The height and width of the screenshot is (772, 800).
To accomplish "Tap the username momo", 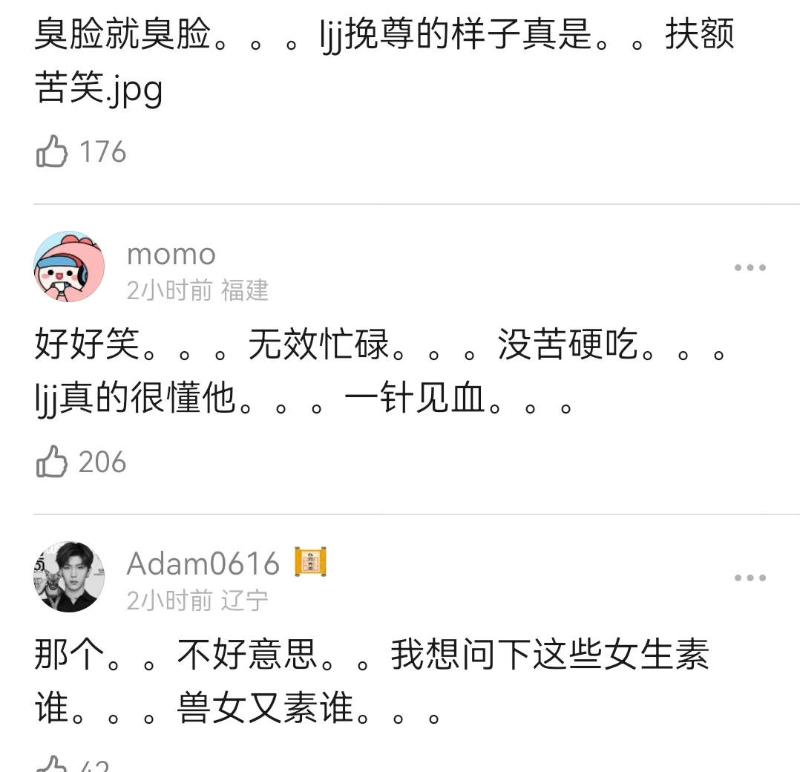I will (x=171, y=254).
